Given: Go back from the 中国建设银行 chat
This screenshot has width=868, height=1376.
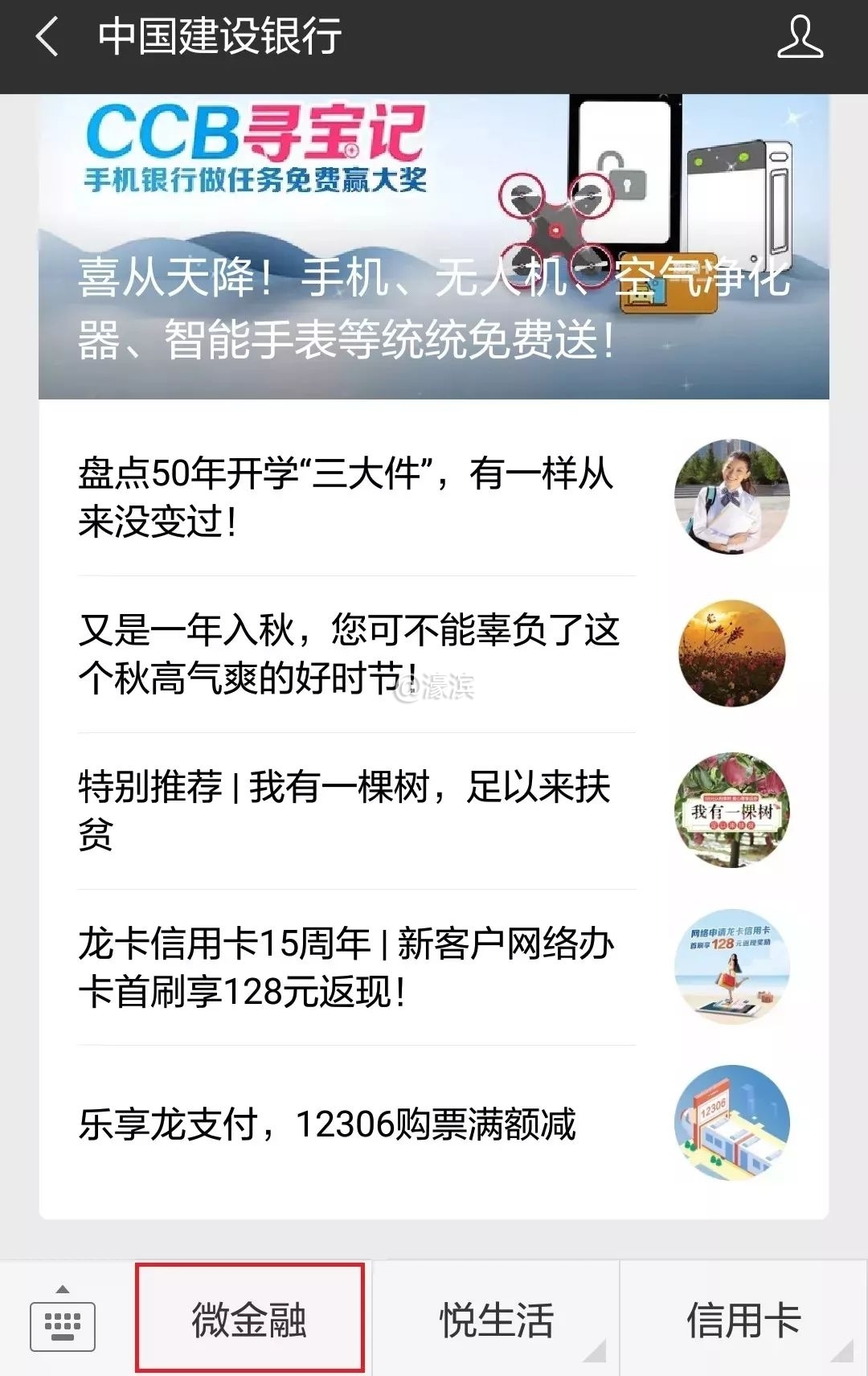Looking at the screenshot, I should coord(48,37).
